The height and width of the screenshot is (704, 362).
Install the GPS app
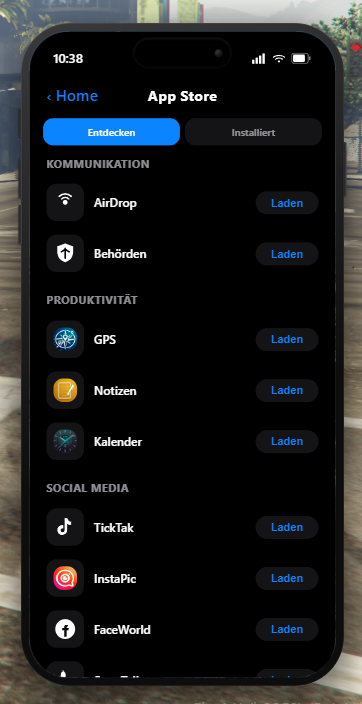point(287,339)
